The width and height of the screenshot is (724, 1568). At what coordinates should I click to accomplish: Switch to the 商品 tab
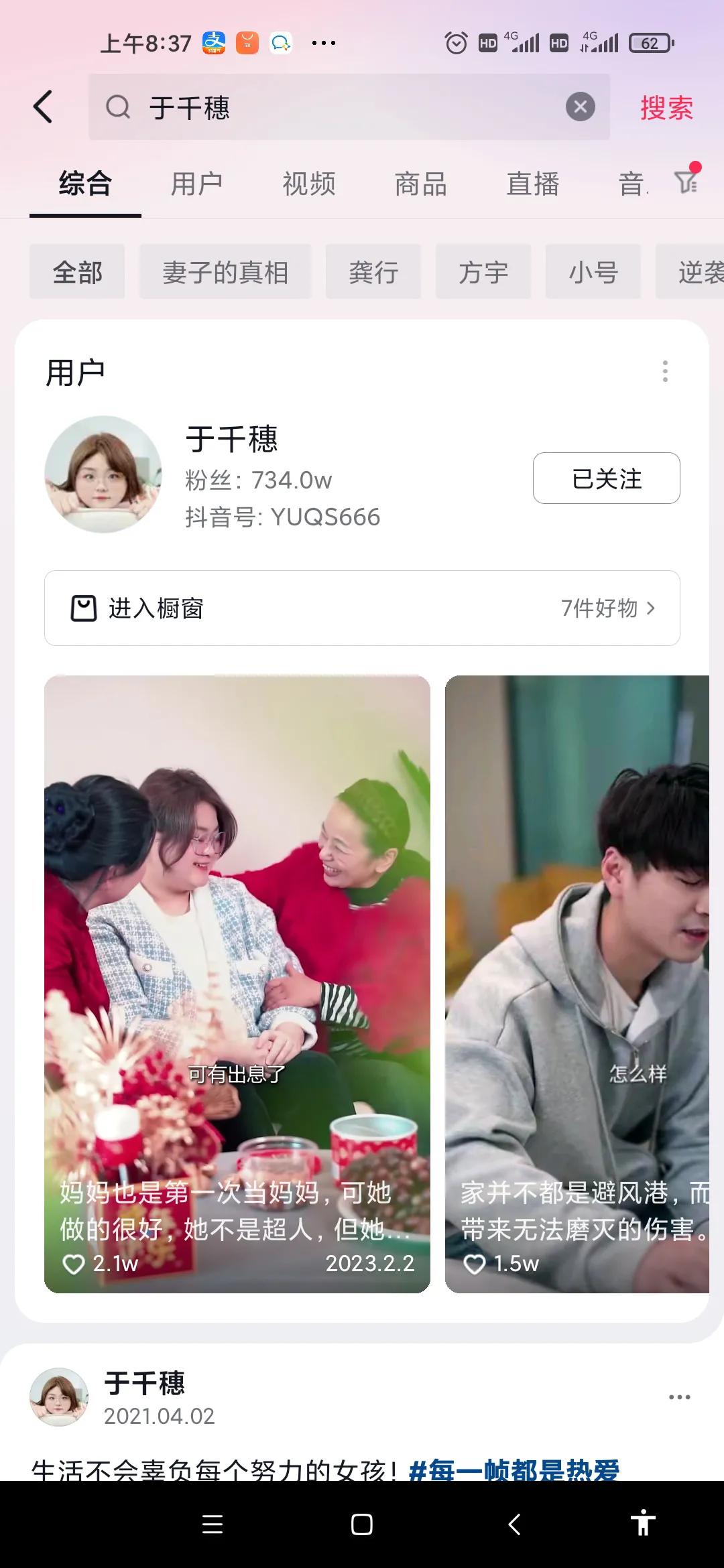coord(420,184)
